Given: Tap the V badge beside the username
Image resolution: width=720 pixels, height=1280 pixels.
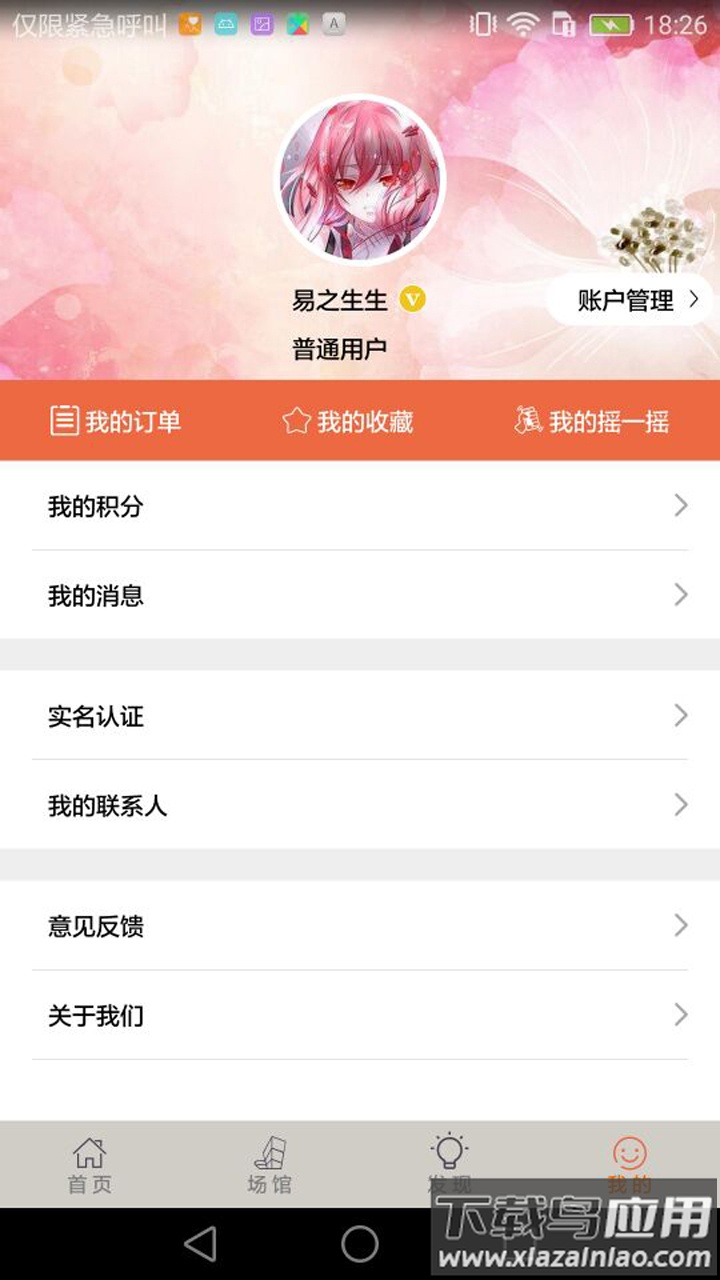Looking at the screenshot, I should 414,298.
